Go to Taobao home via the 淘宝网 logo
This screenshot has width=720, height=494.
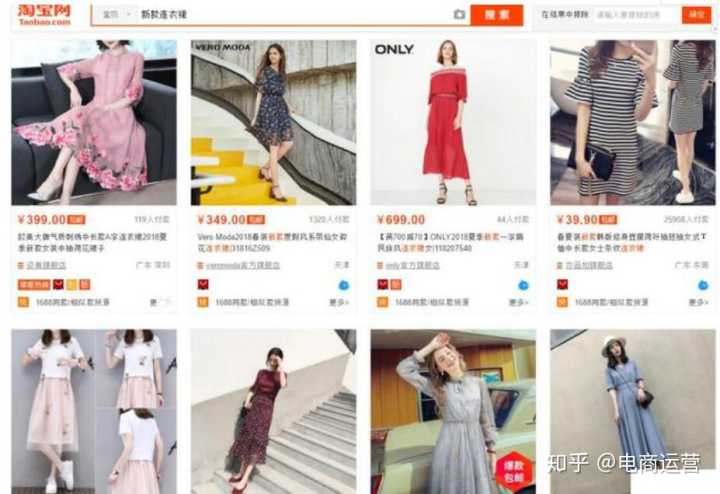[x=44, y=14]
